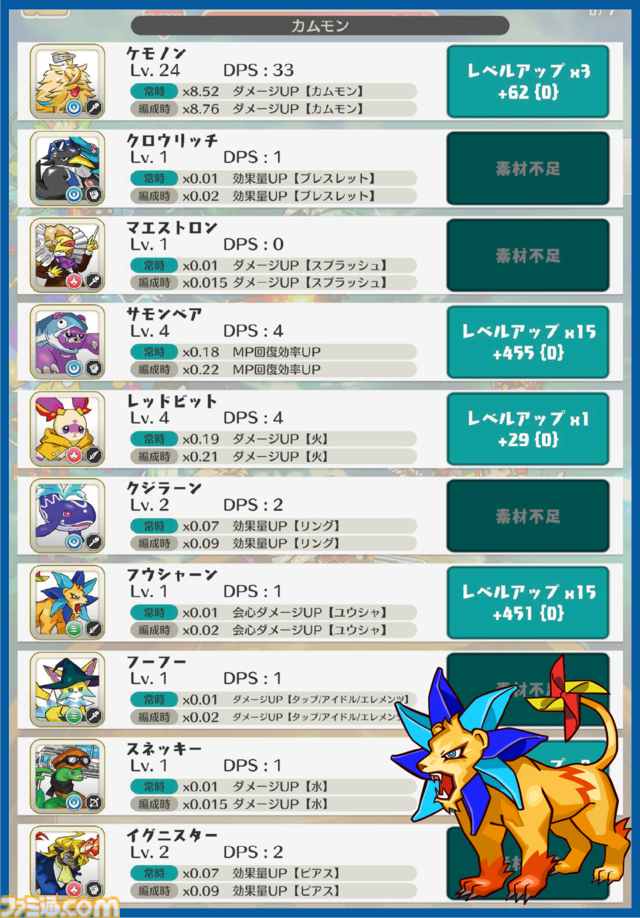The width and height of the screenshot is (640, 918).
Task: Open ケモノン portrait details
Action: point(66,82)
